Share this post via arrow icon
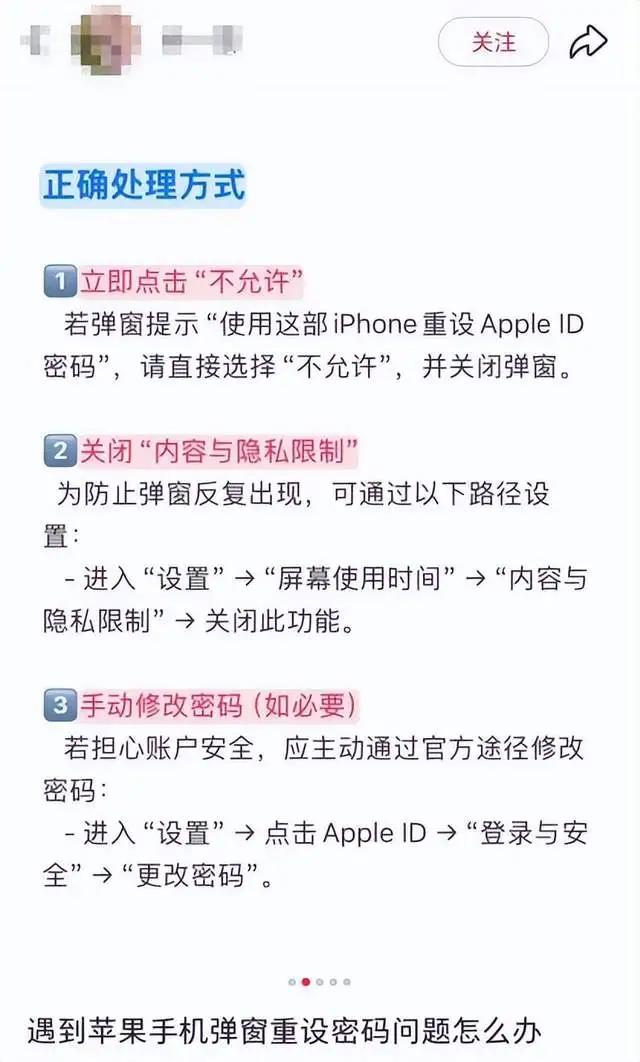 tap(588, 42)
